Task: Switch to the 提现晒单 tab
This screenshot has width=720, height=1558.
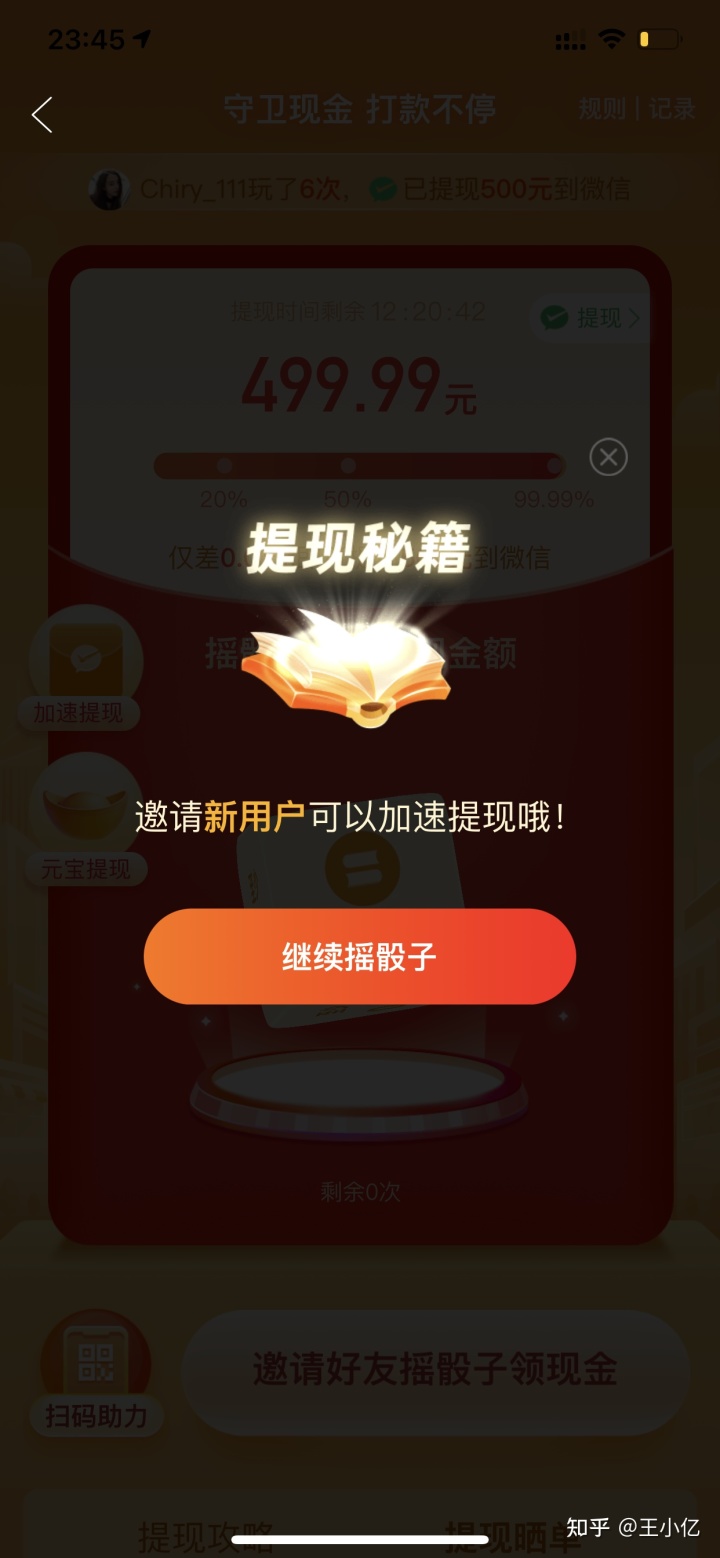Action: (510, 1535)
